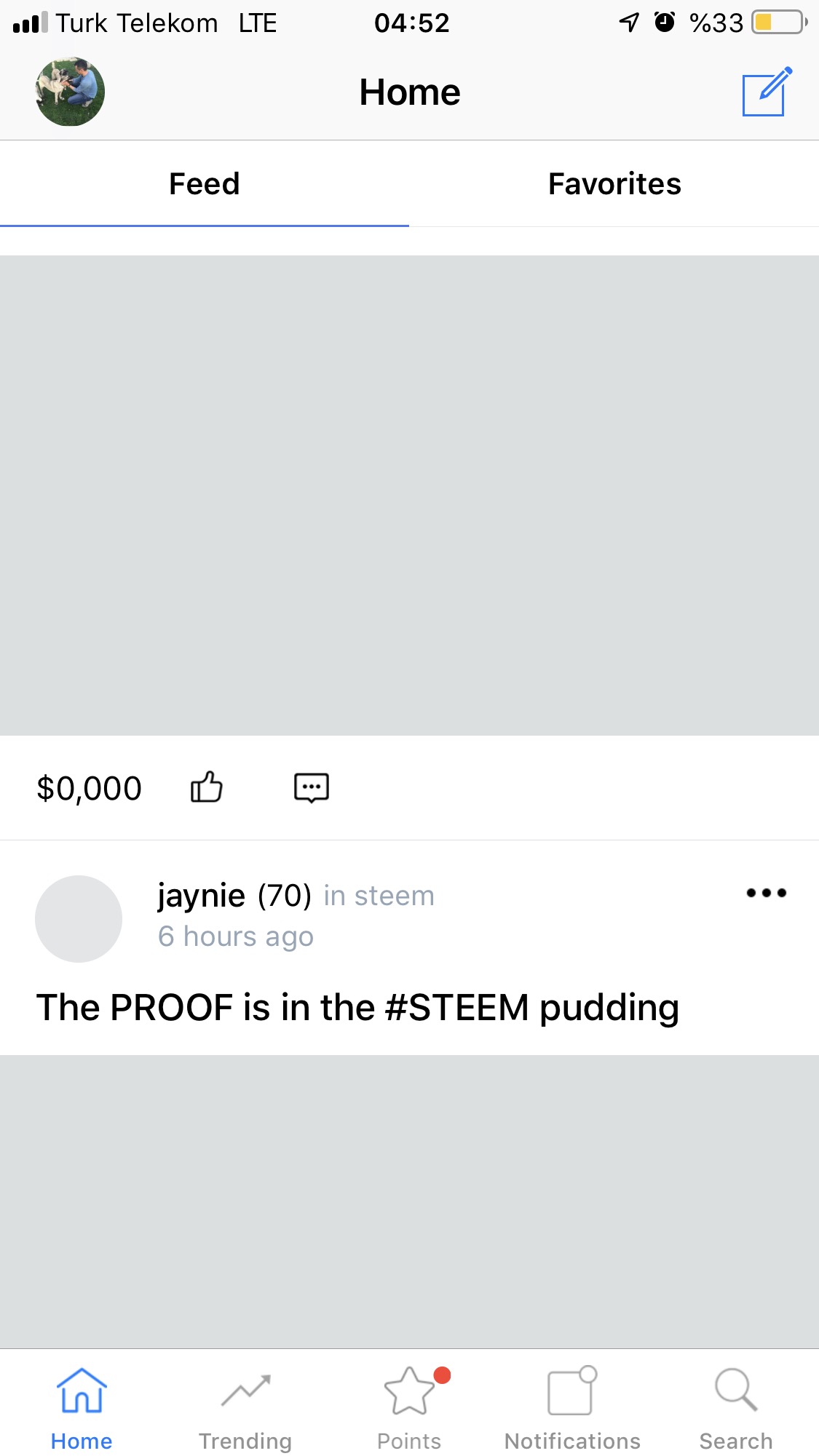Open the compose new post editor
819x1456 pixels.
tap(762, 92)
